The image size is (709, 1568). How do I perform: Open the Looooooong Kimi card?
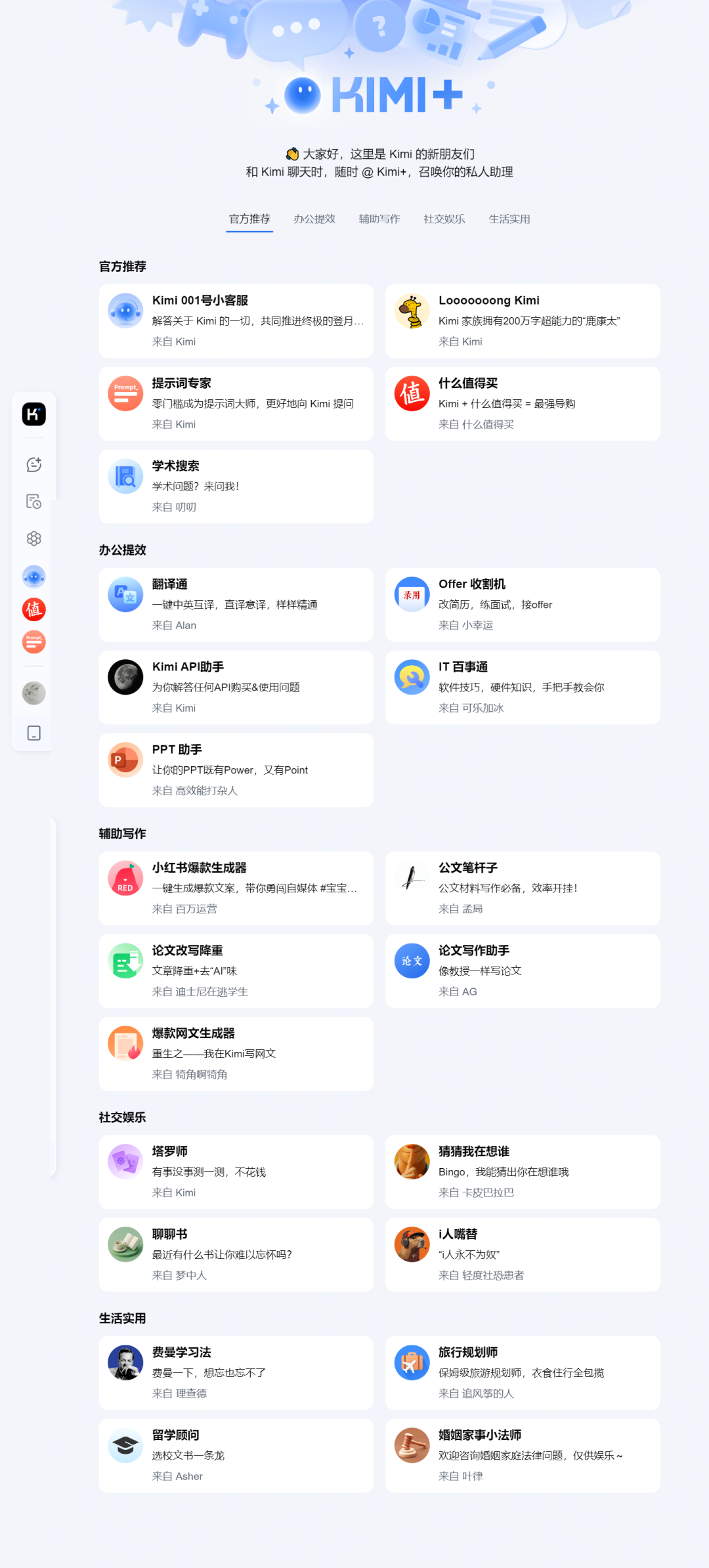[x=523, y=321]
